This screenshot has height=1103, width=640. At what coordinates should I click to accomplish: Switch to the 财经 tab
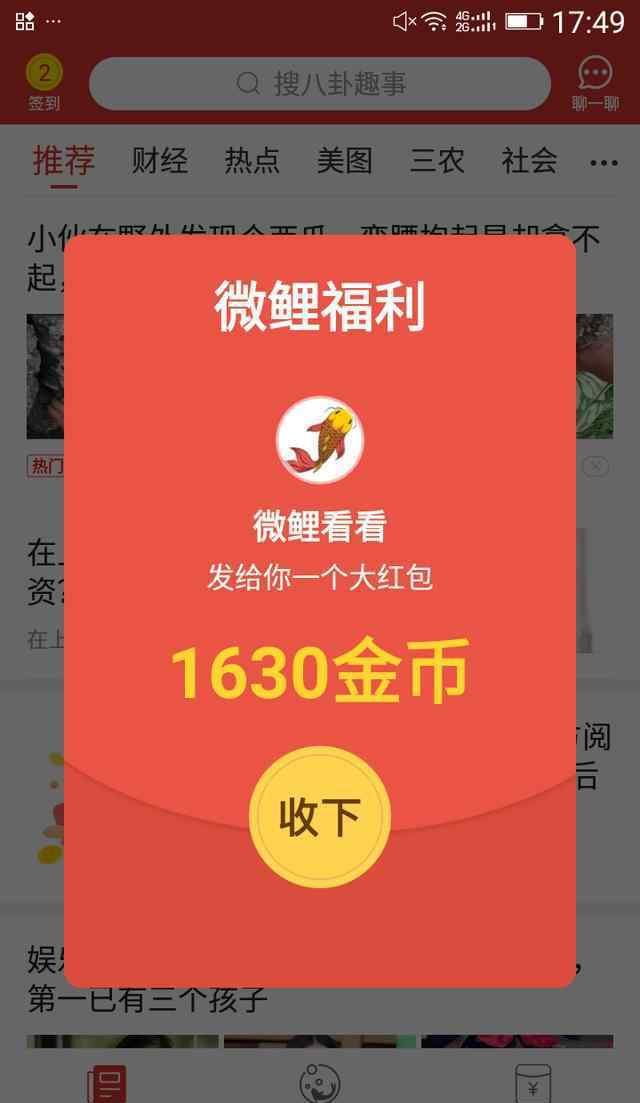pyautogui.click(x=160, y=161)
